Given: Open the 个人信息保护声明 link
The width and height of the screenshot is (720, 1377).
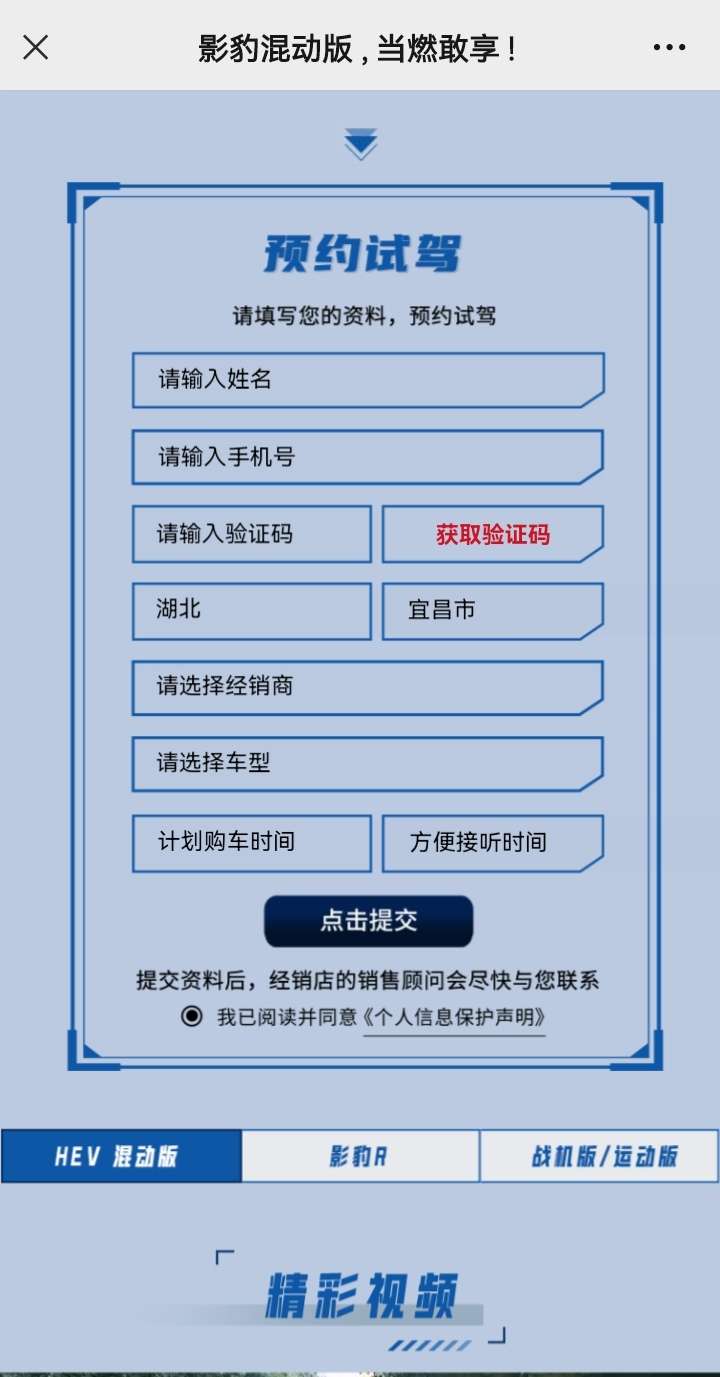Looking at the screenshot, I should pyautogui.click(x=455, y=1018).
